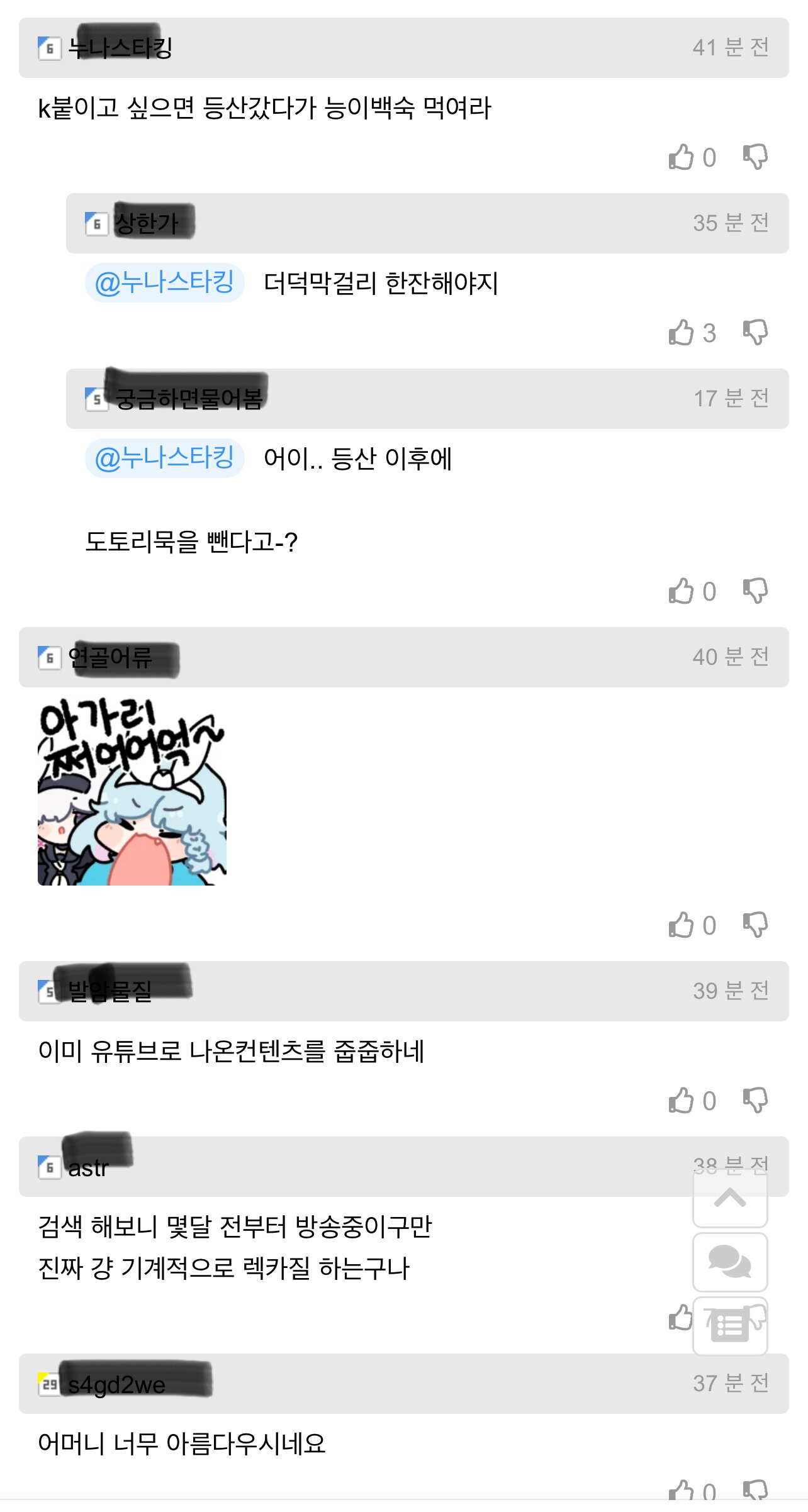Viewport: 808px width, 1512px height.
Task: Open s4gd2we's profile from the comment header
Action: [x=117, y=1384]
